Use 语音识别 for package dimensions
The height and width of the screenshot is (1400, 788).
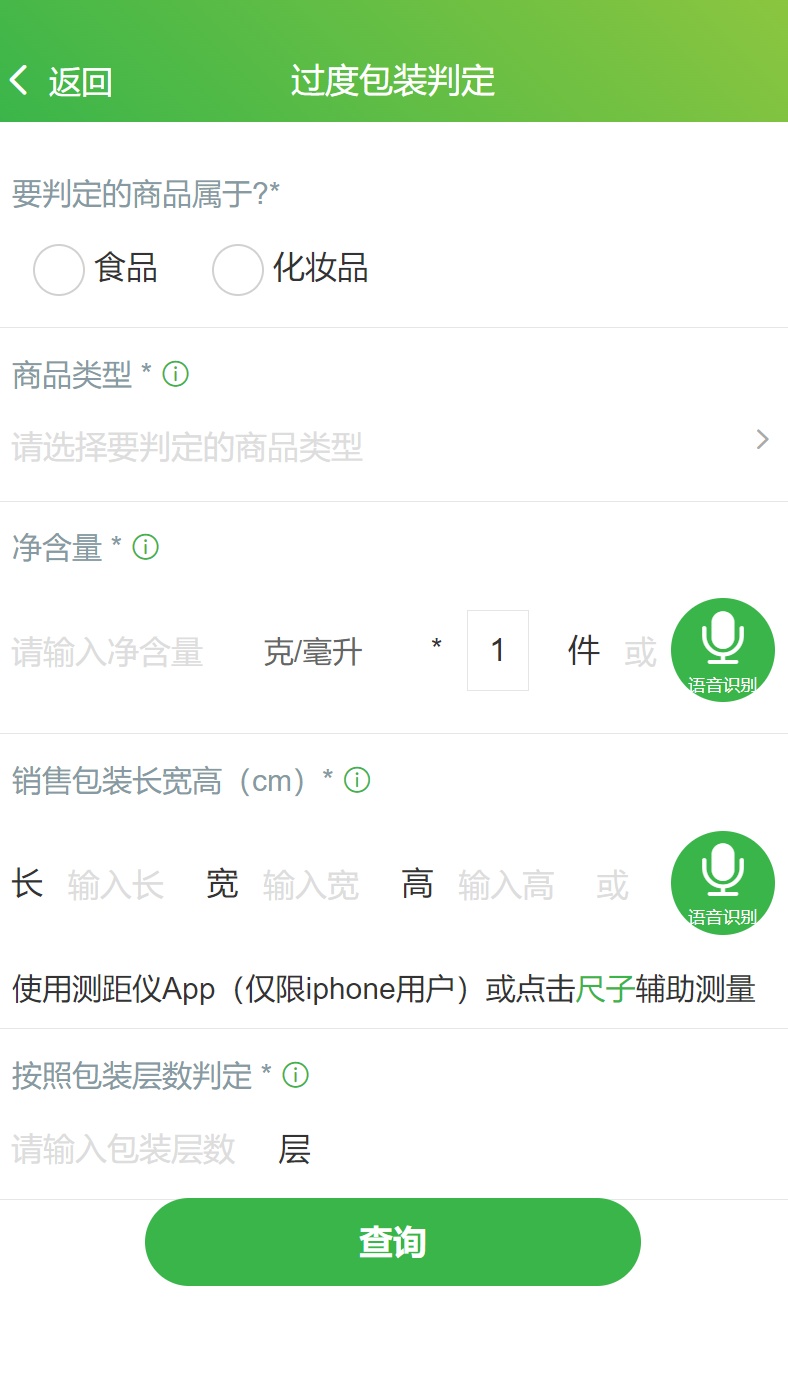click(x=722, y=883)
